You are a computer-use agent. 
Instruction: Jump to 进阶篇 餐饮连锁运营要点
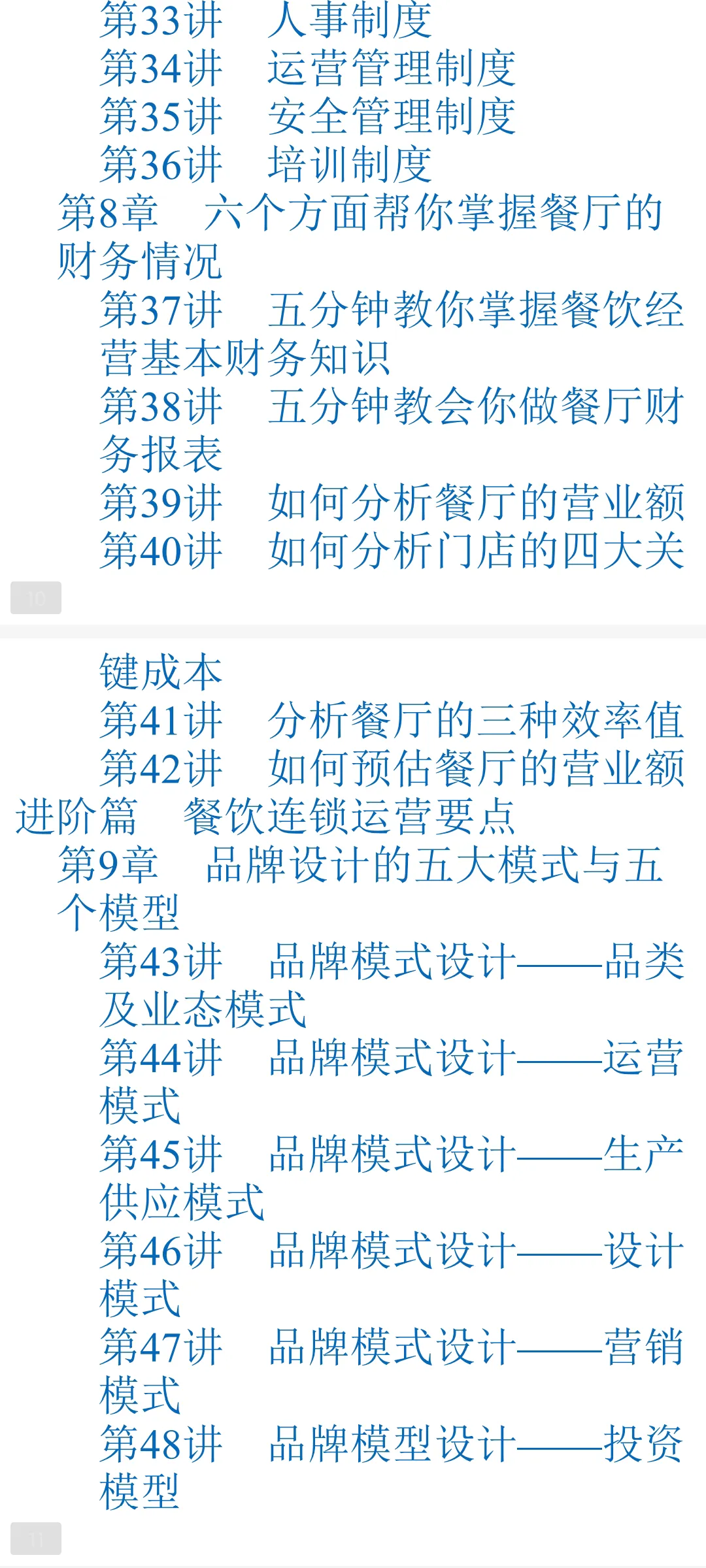click(265, 817)
